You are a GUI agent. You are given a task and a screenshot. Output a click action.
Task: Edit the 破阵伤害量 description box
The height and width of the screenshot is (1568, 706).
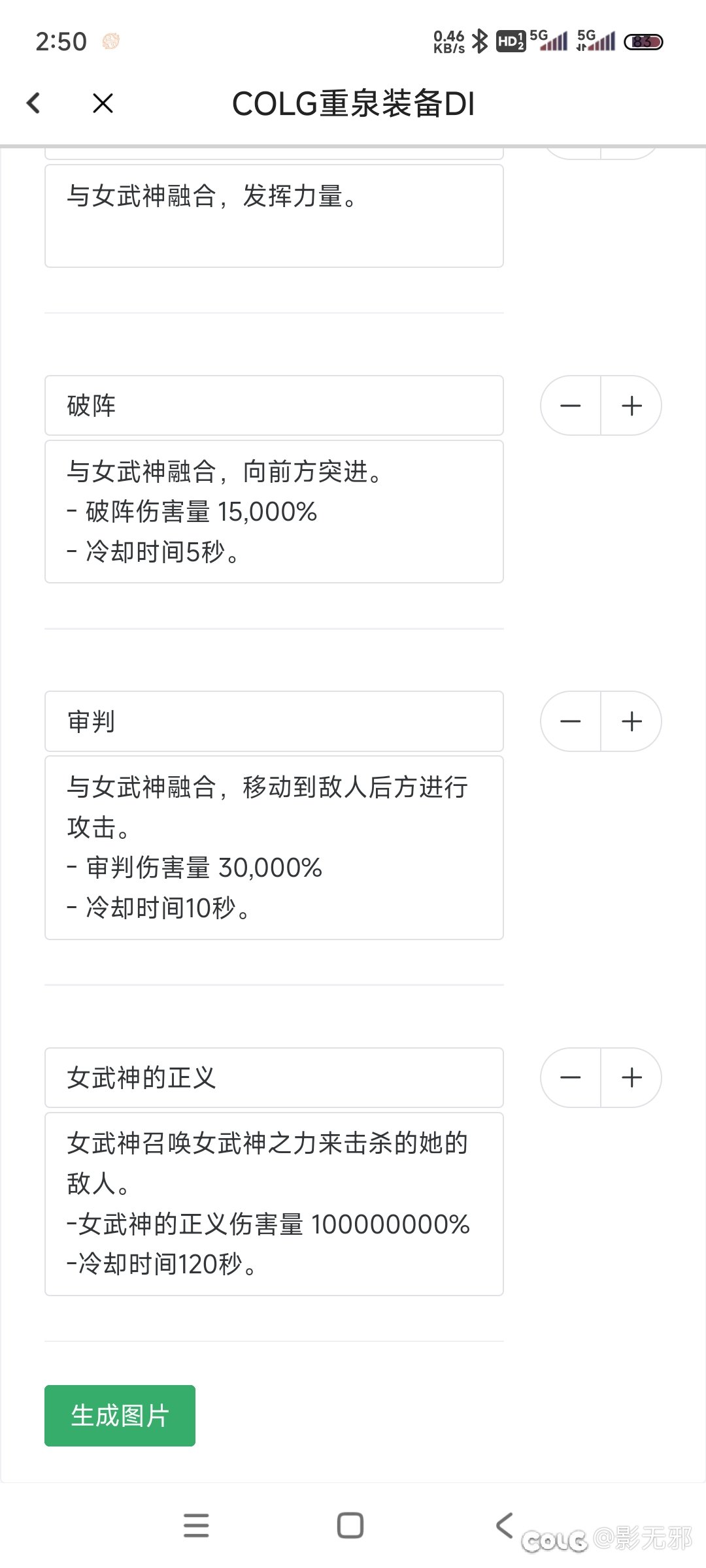coord(274,512)
